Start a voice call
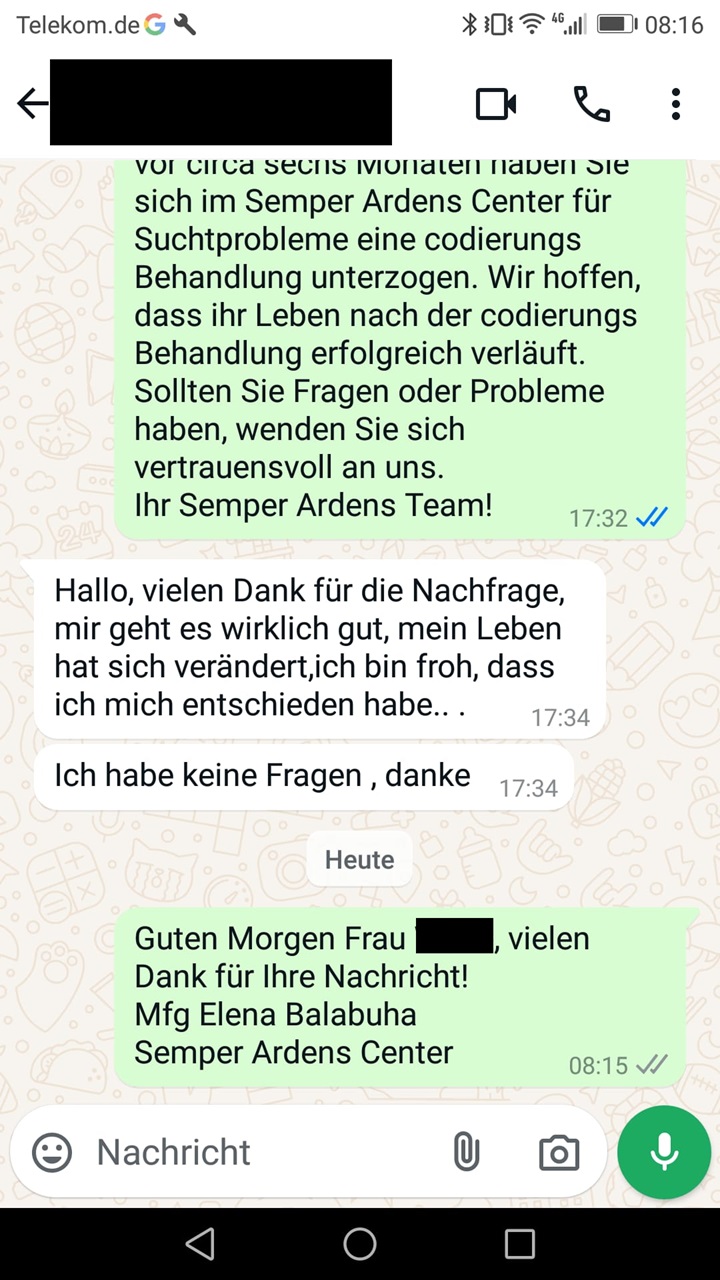Viewport: 720px width, 1280px height. (x=591, y=104)
